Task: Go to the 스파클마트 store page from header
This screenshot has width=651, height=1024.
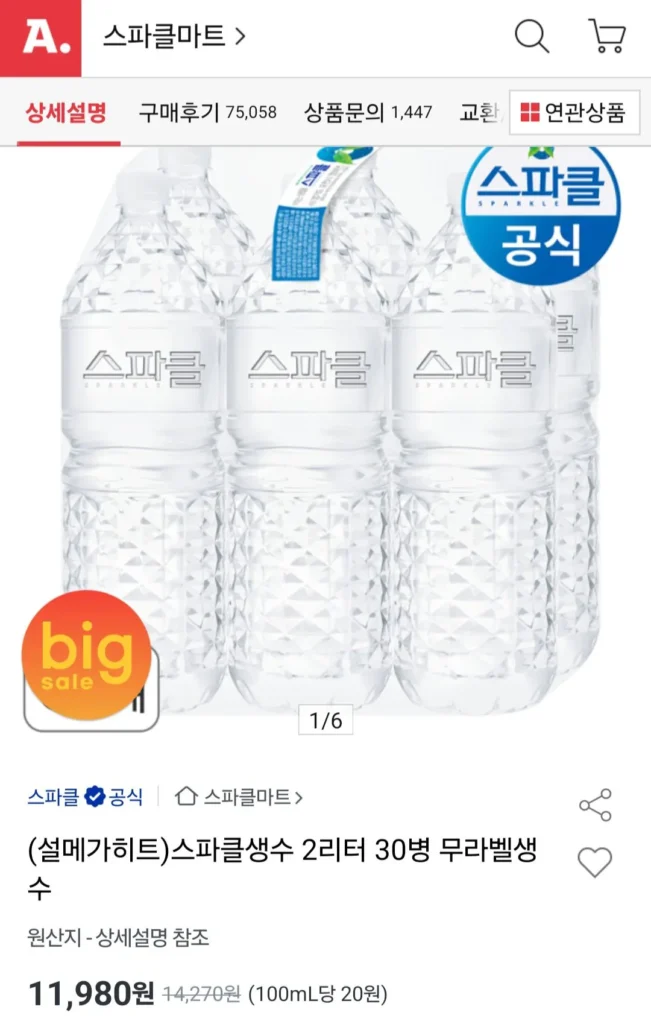Action: (x=174, y=38)
